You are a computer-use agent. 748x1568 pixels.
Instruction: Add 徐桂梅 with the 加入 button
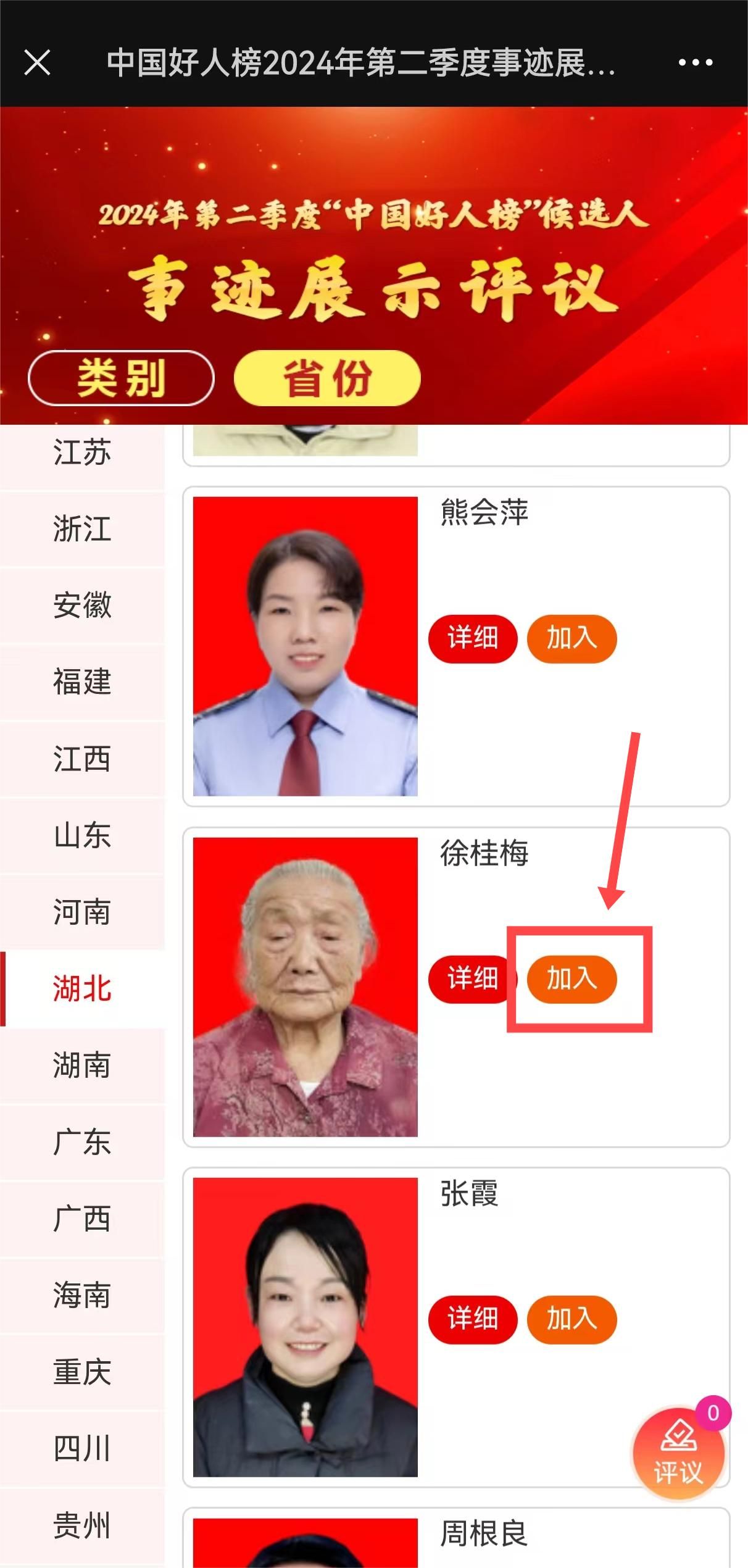pos(571,979)
